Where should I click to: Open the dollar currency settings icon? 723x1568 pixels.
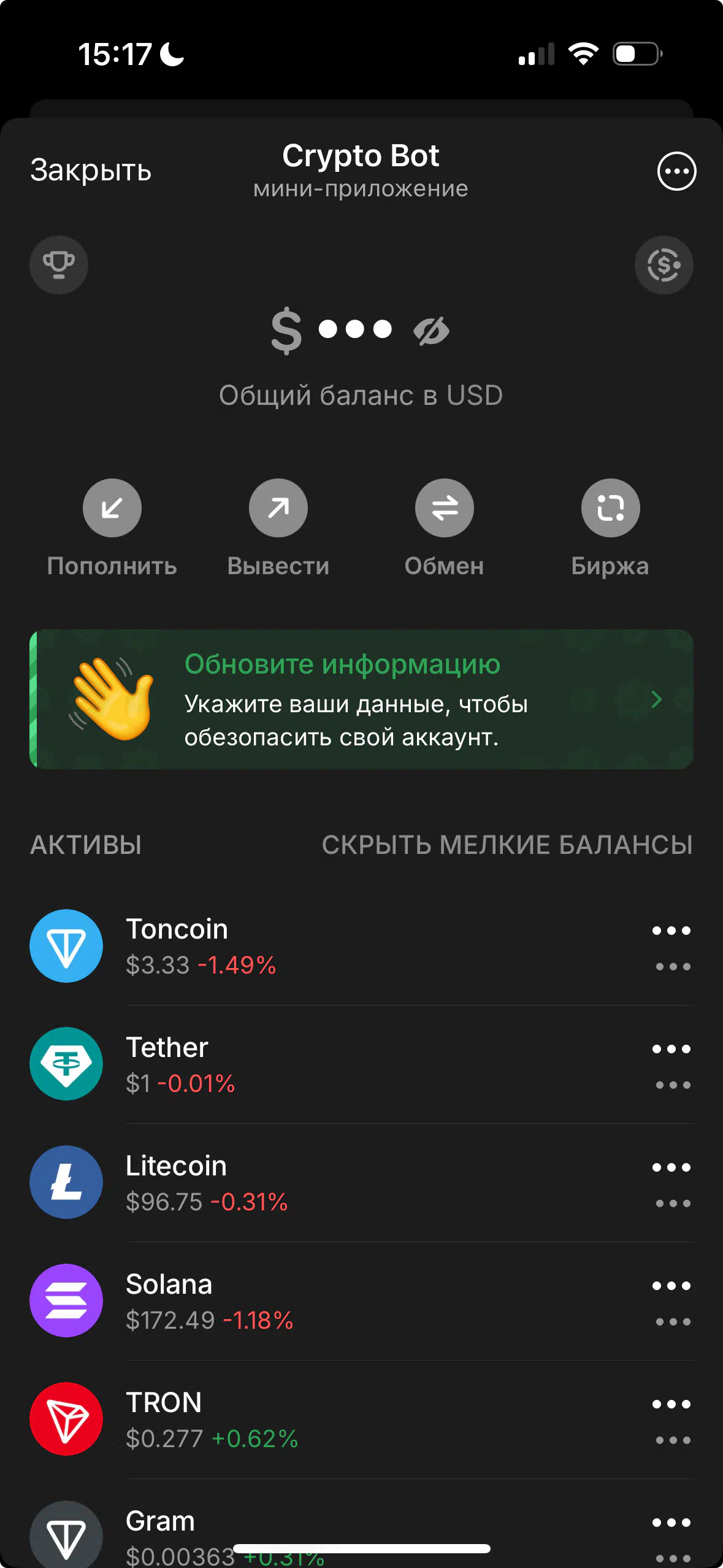[x=664, y=265]
